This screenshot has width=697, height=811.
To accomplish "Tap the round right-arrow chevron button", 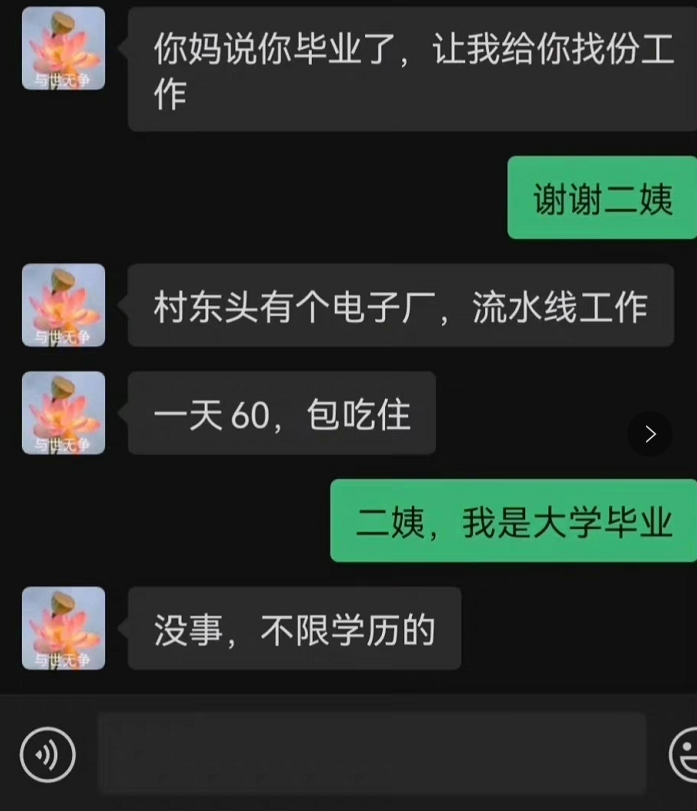I will coord(650,434).
